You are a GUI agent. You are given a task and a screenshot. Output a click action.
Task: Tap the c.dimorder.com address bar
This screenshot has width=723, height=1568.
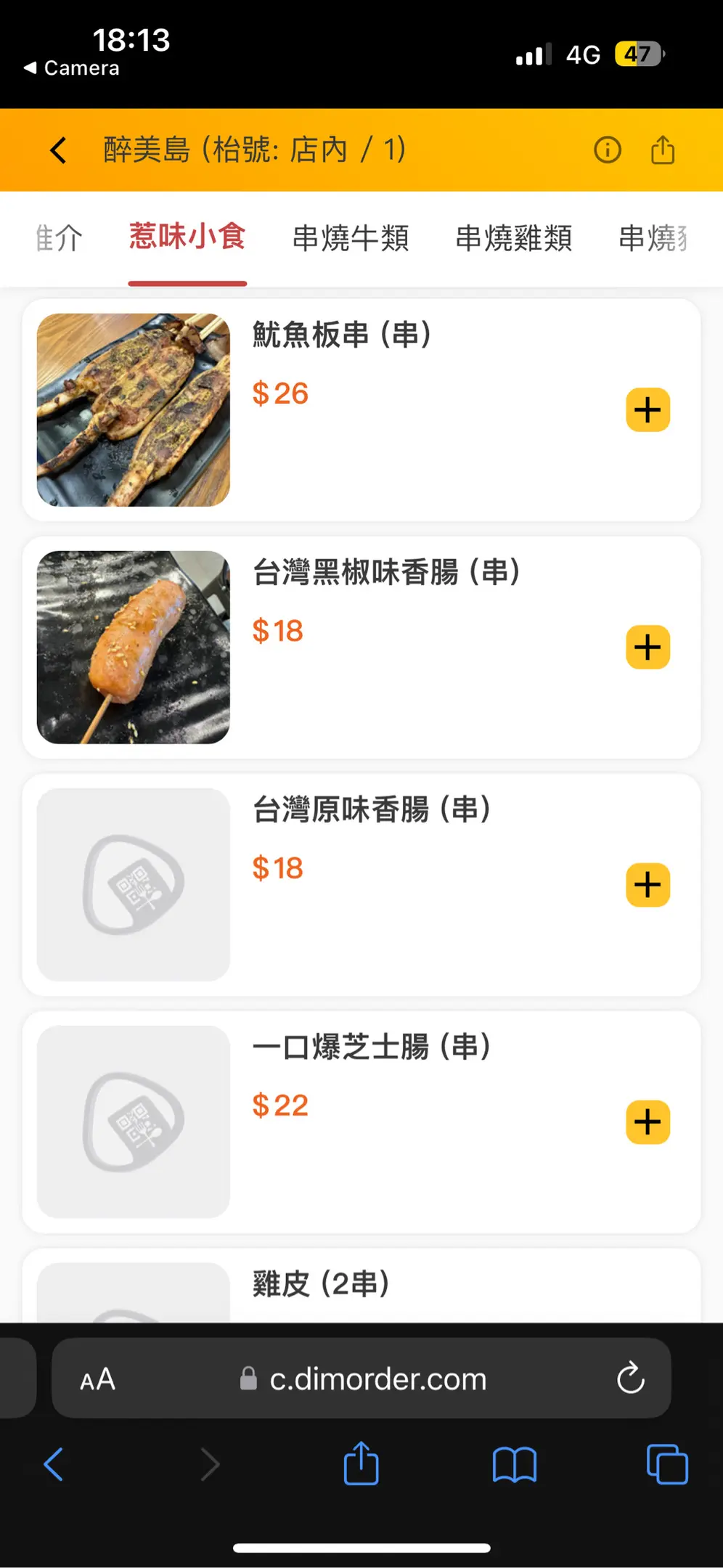pyautogui.click(x=377, y=1379)
